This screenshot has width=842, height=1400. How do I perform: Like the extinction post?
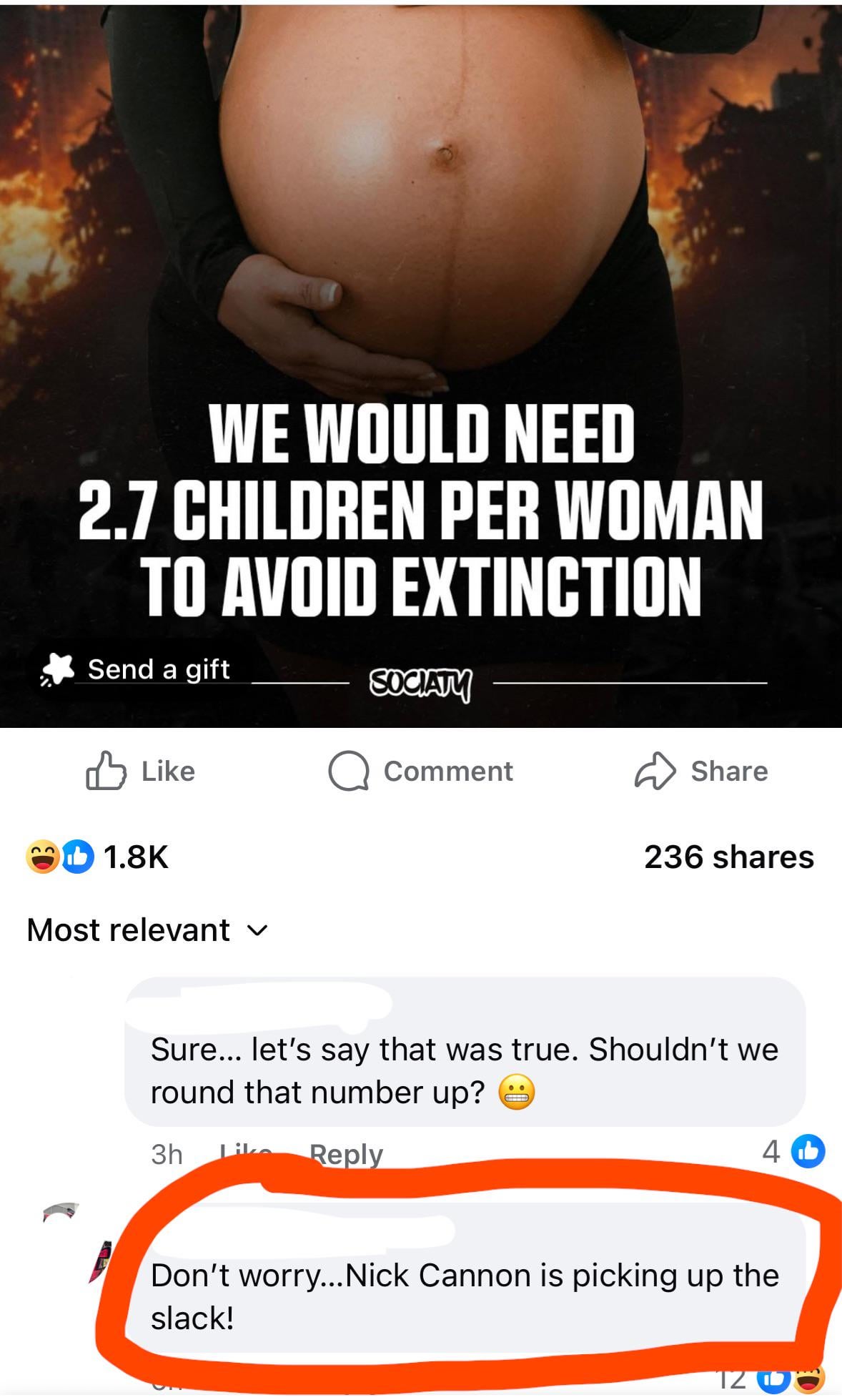point(141,772)
